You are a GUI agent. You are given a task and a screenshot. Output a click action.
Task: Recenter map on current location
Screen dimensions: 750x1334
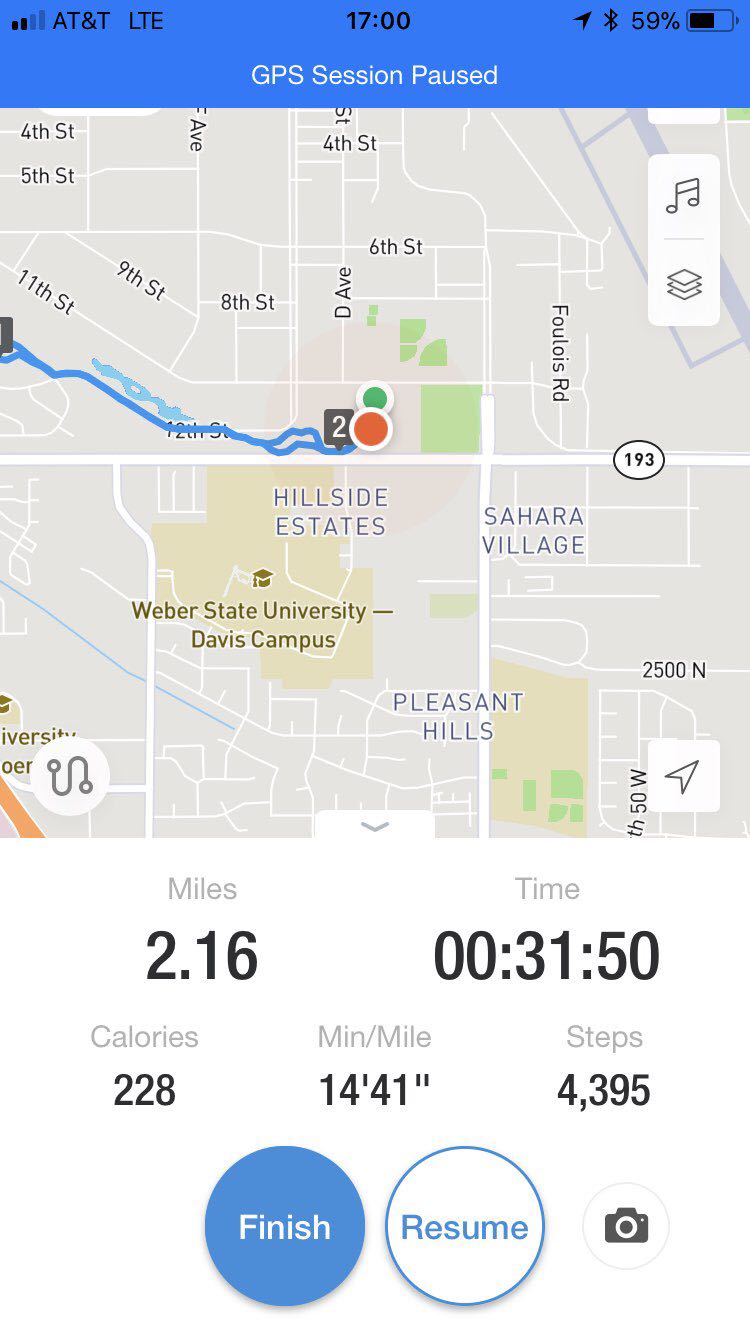[683, 776]
